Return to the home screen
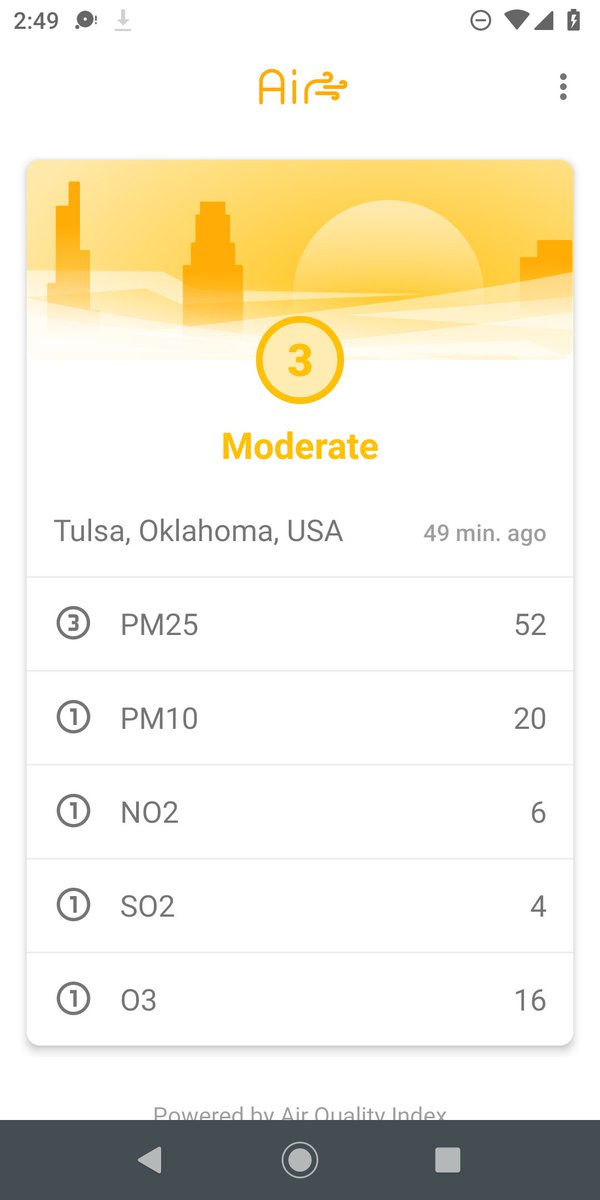Screen dimensions: 600x1200 (x=299, y=1159)
